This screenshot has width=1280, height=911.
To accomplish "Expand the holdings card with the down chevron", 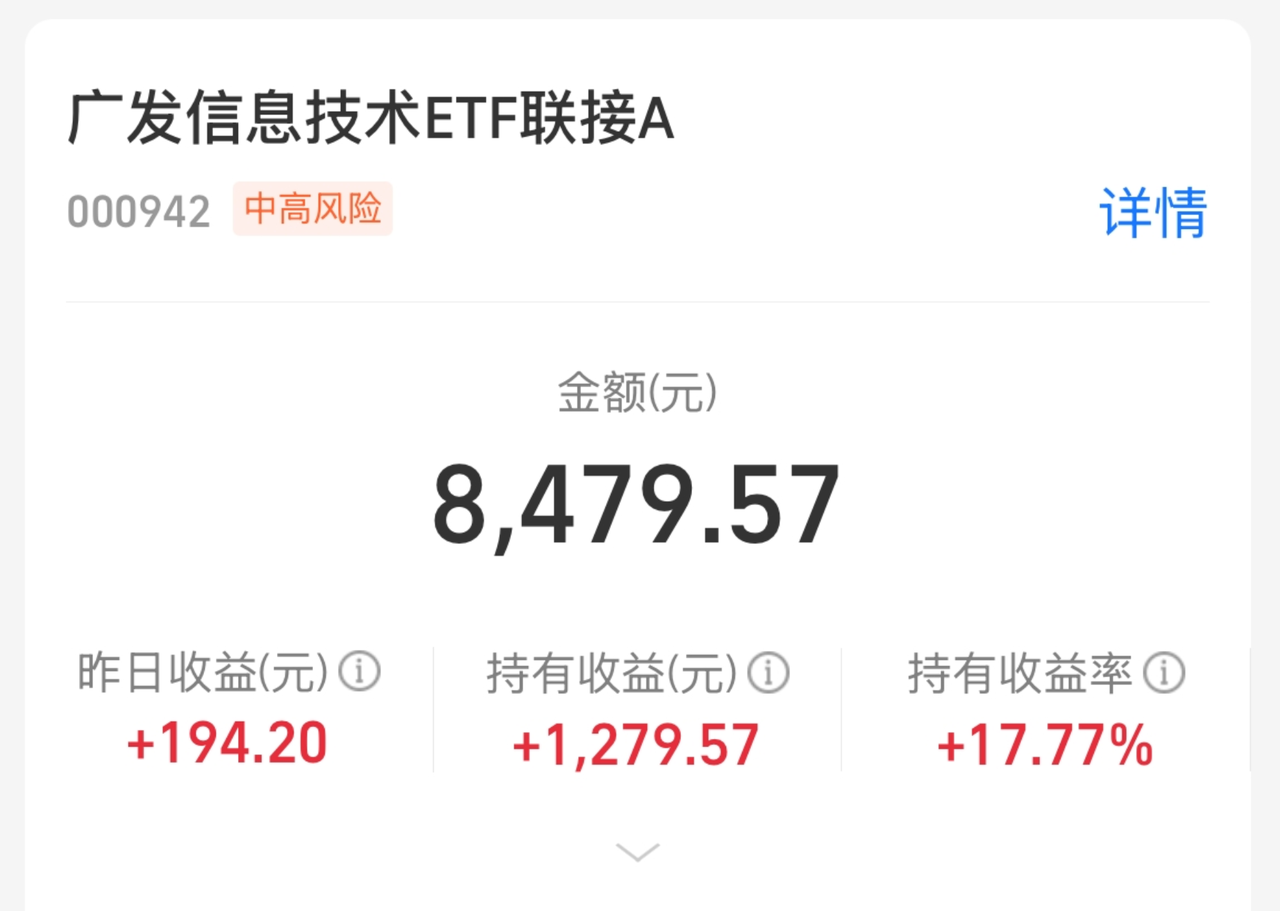I will (x=638, y=852).
